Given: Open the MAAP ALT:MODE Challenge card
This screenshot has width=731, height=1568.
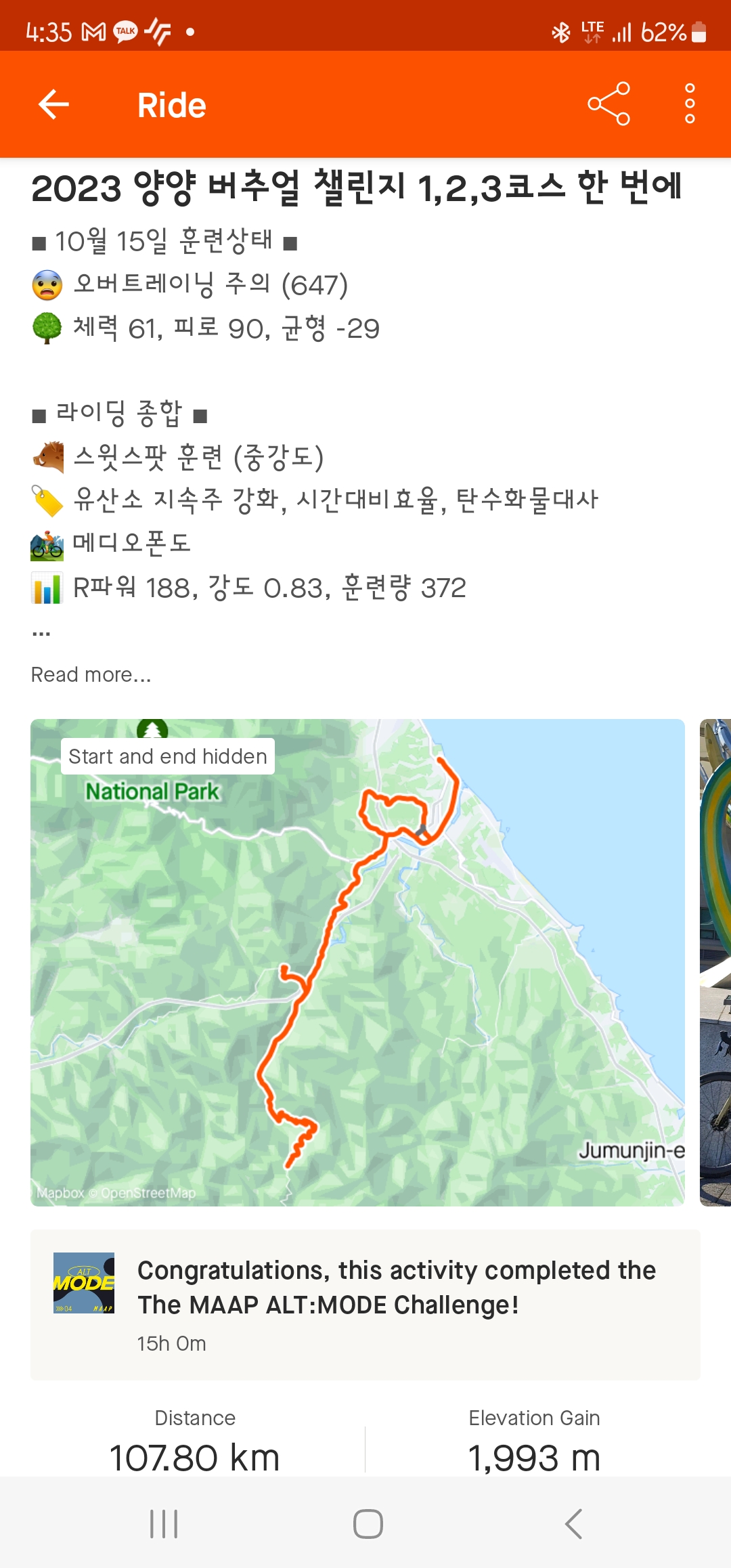Looking at the screenshot, I should (365, 1305).
